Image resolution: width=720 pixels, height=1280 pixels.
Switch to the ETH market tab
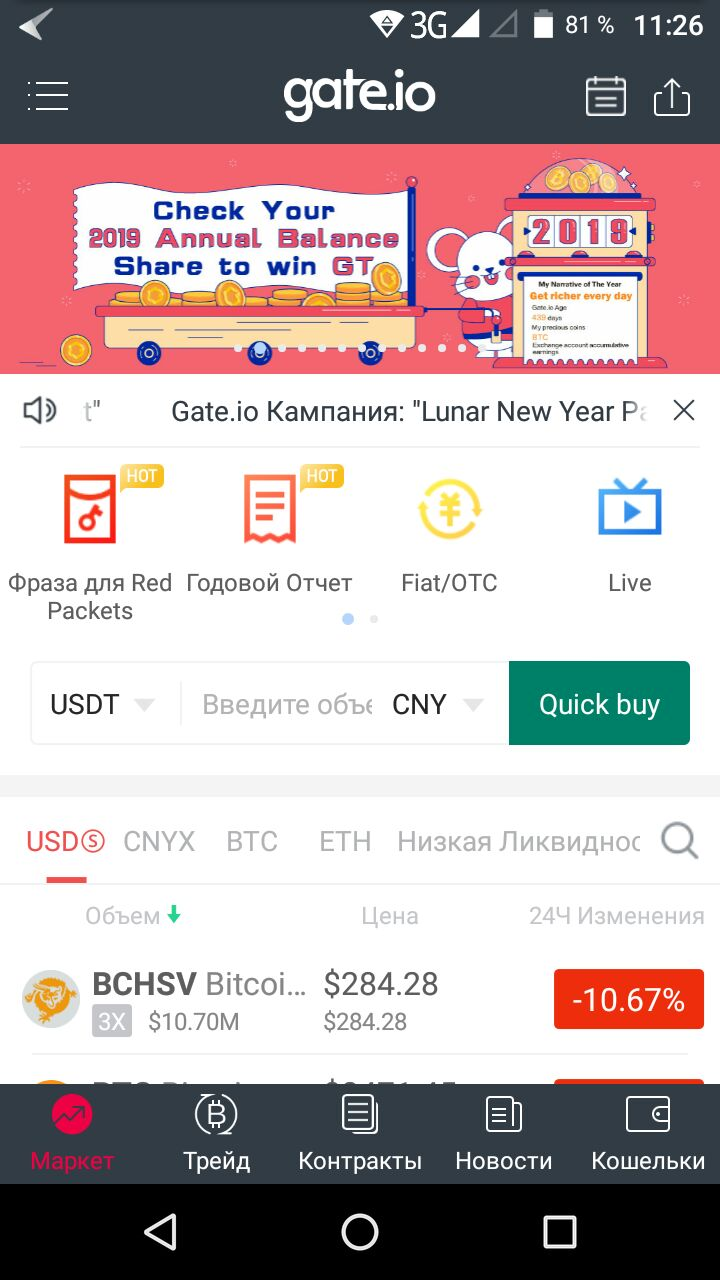point(345,841)
